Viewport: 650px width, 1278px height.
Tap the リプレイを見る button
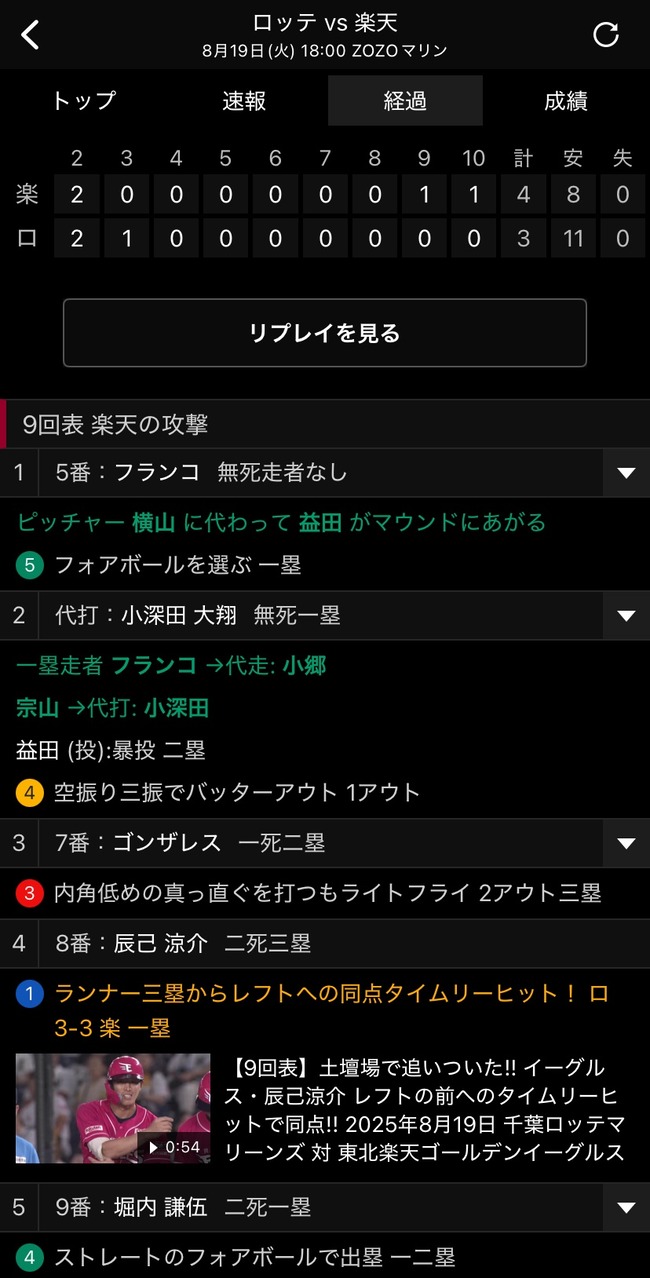point(325,333)
